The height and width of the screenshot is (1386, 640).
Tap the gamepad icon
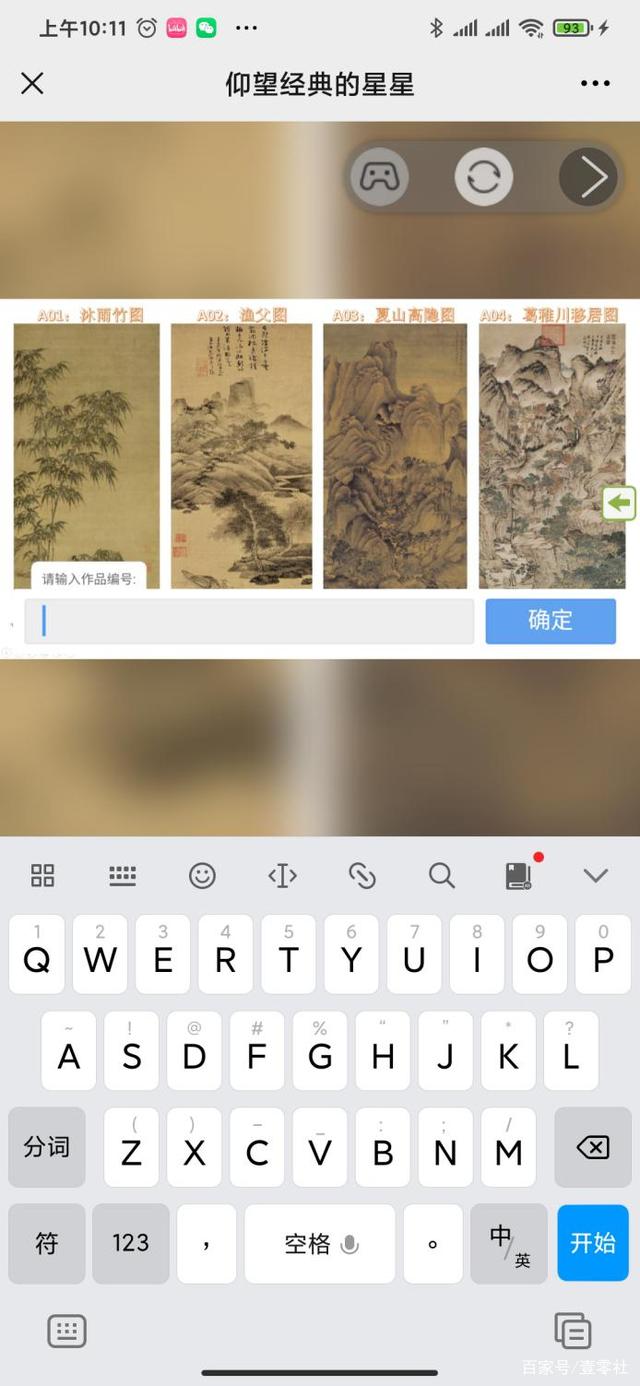[379, 177]
